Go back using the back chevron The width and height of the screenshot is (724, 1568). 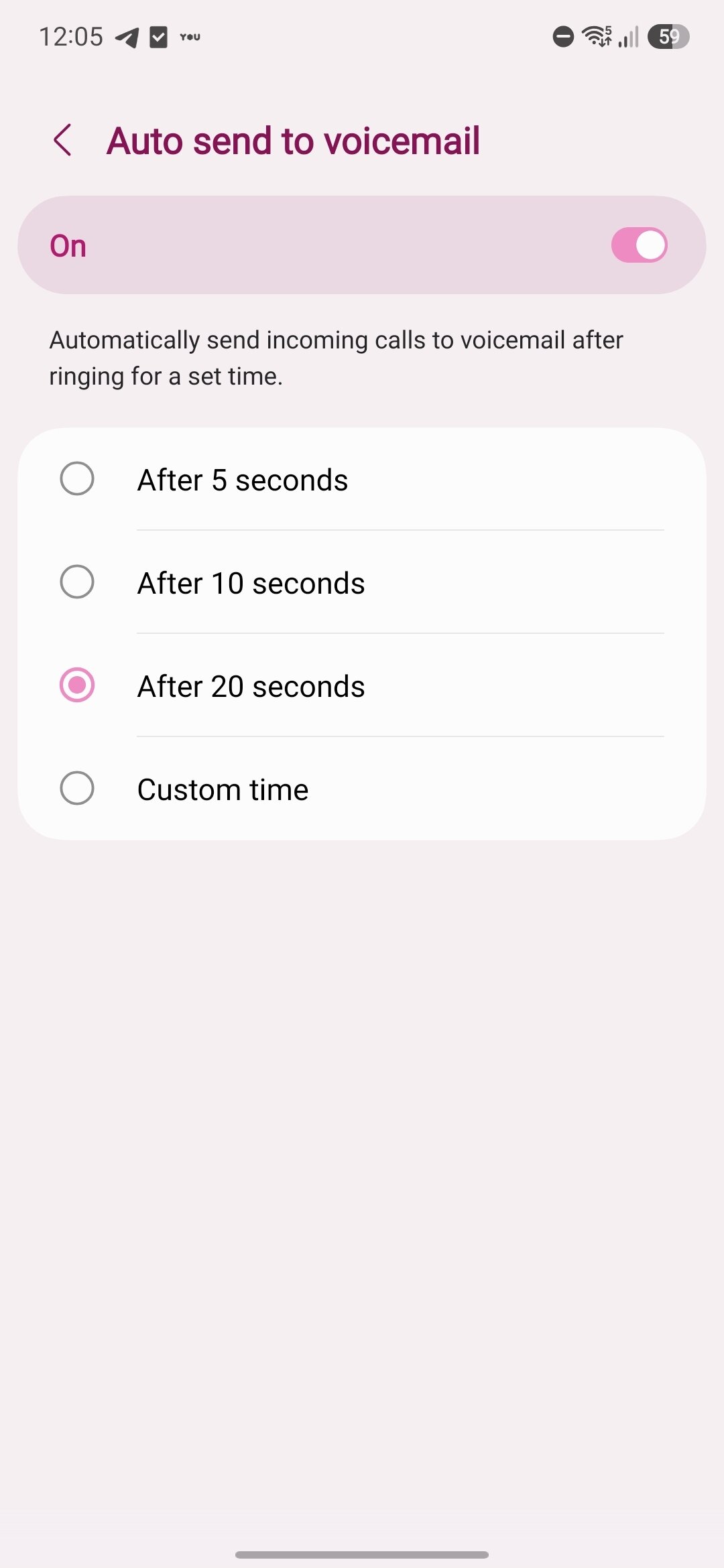(x=64, y=141)
